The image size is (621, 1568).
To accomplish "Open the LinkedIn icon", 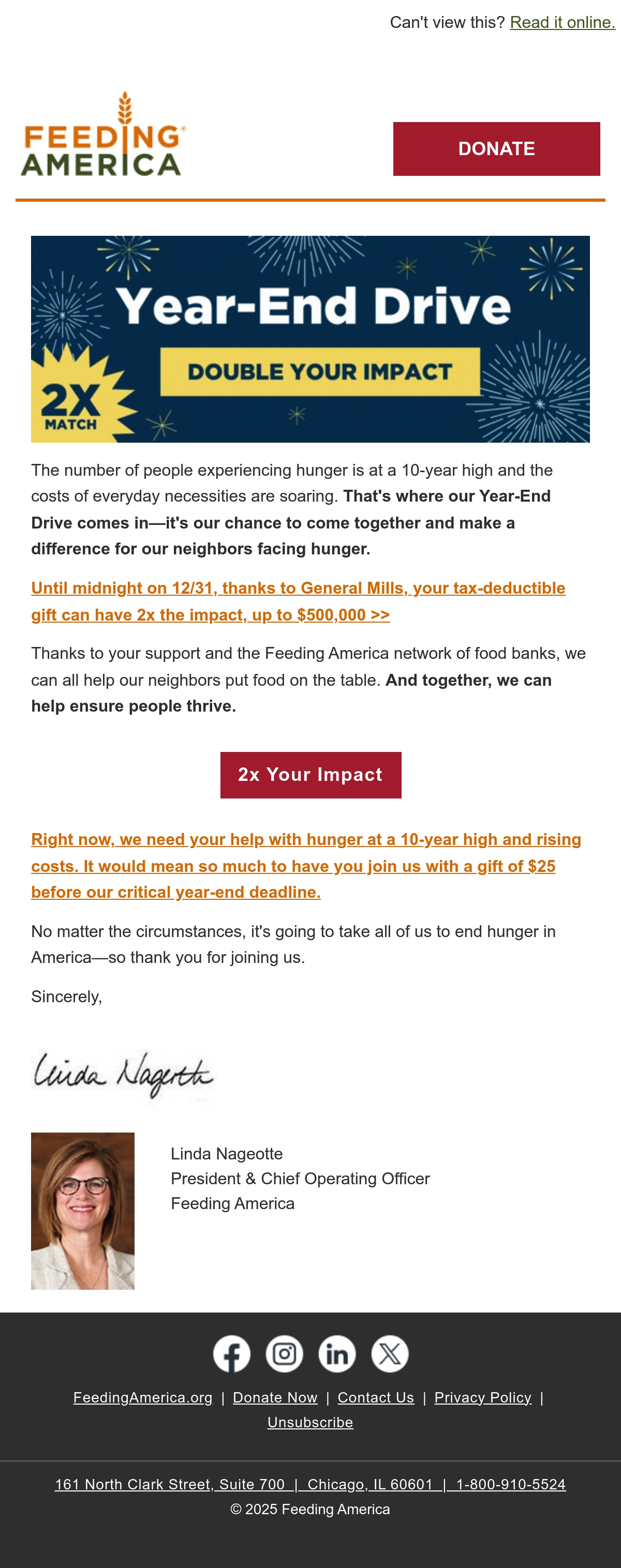I will 337,1354.
